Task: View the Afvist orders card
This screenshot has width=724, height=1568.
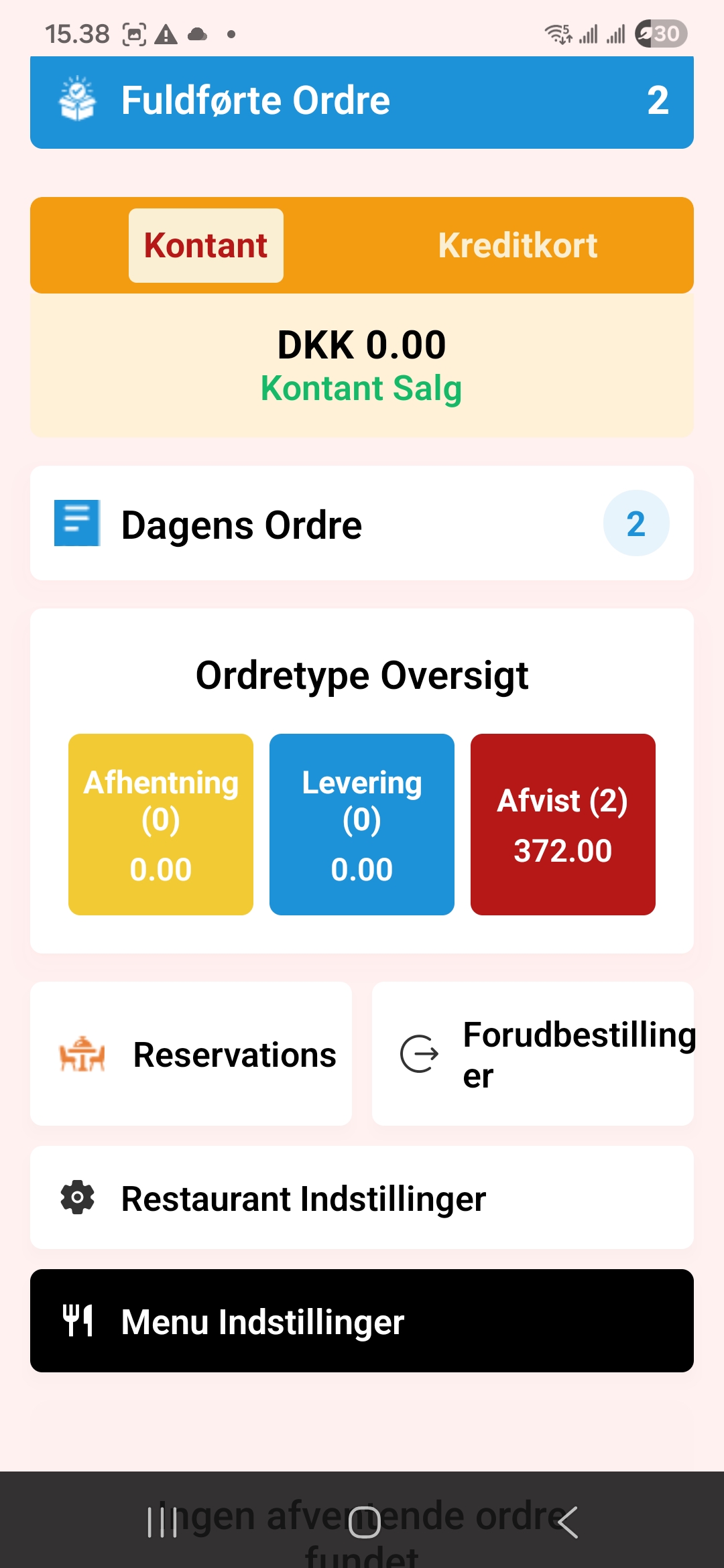Action: [562, 824]
